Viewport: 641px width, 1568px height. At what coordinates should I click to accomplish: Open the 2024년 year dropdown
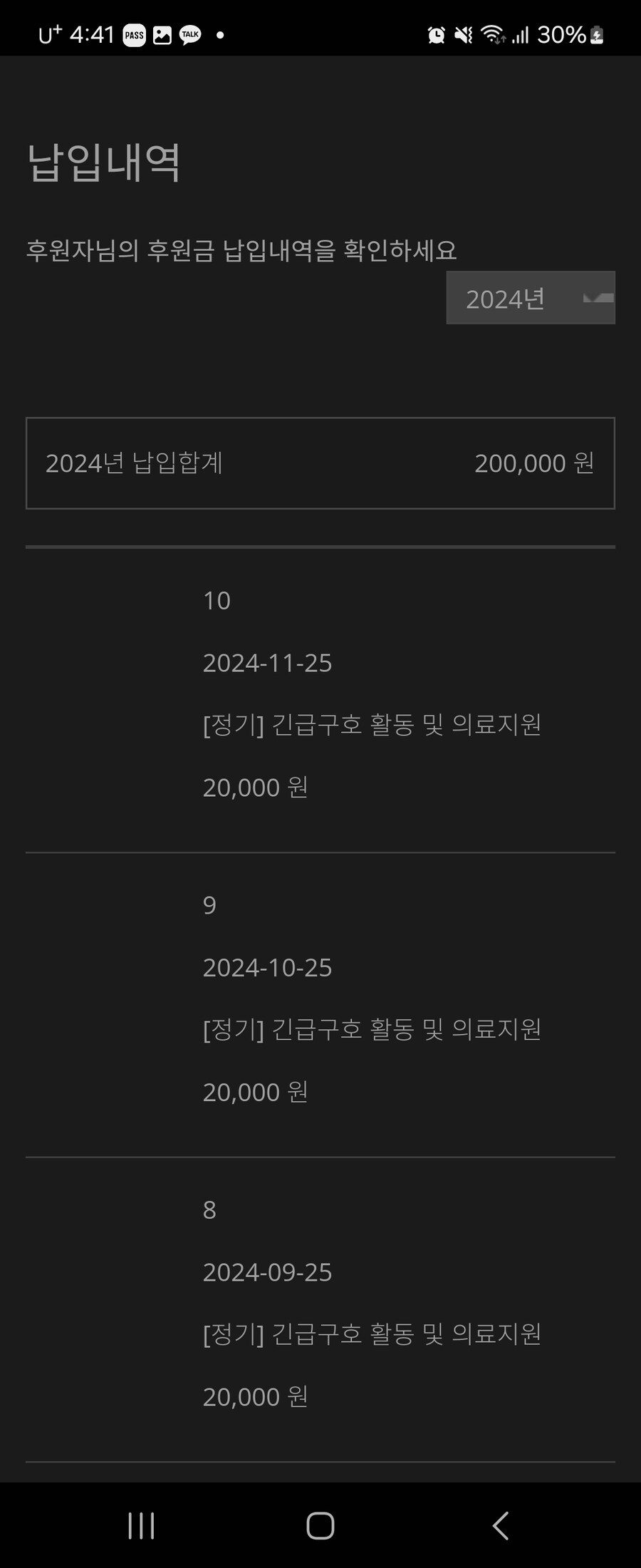tap(530, 298)
